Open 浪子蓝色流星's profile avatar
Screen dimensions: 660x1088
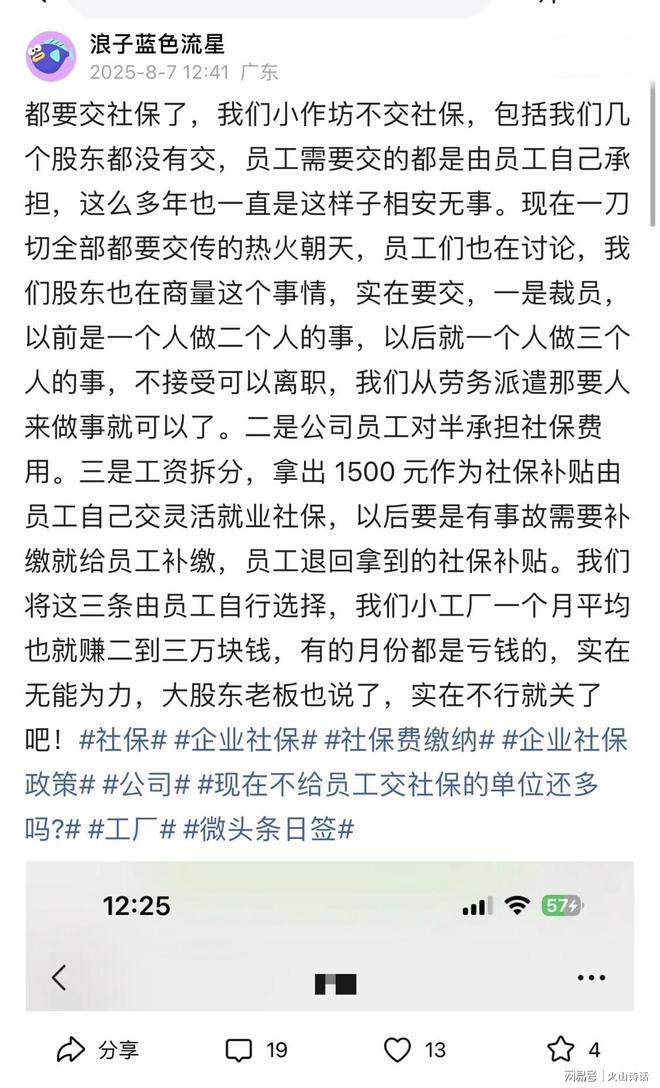point(50,56)
